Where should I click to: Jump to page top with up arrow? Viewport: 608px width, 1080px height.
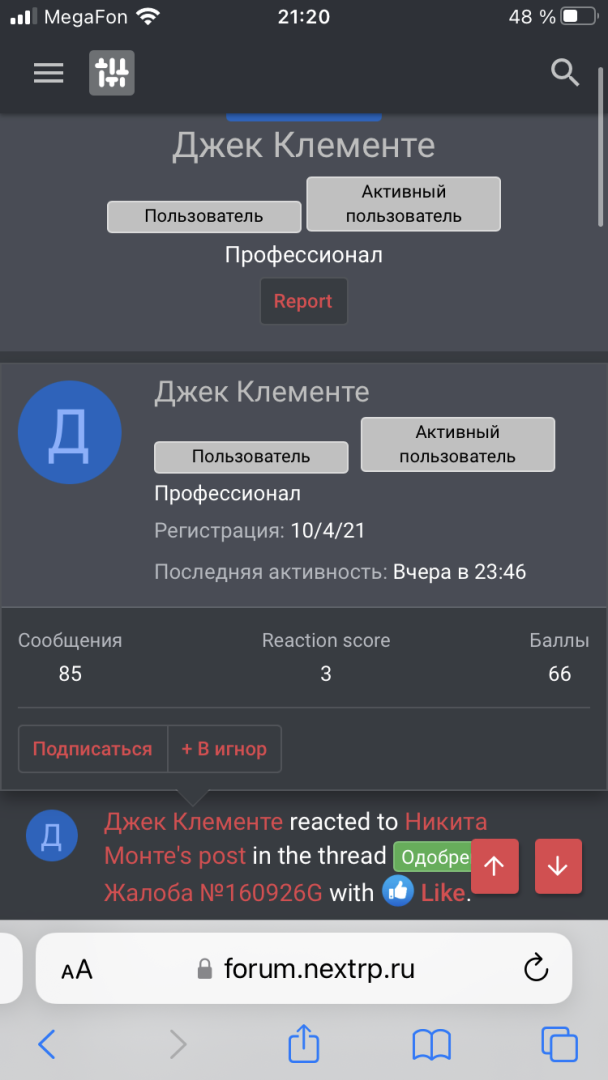click(x=494, y=866)
